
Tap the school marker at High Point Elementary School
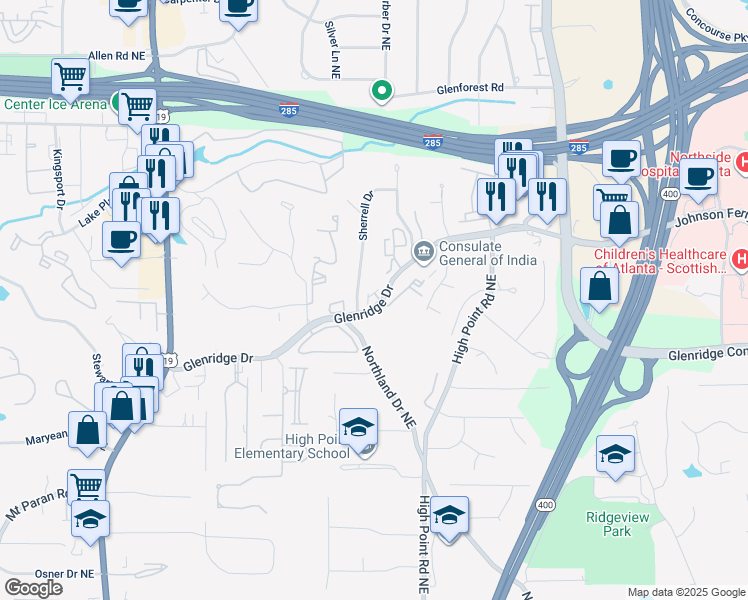click(x=358, y=430)
